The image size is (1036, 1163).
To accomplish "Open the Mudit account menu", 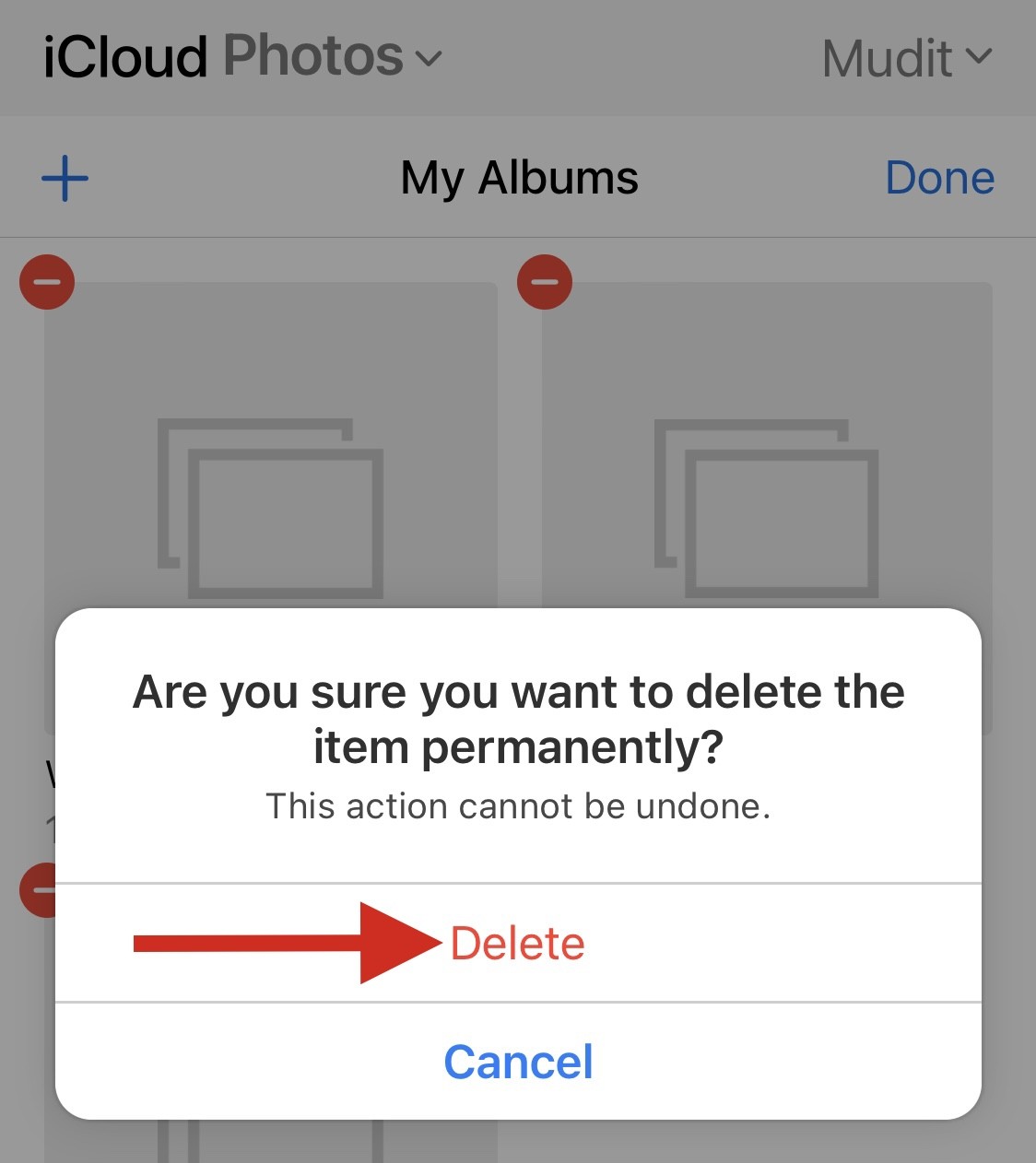I will click(x=906, y=59).
